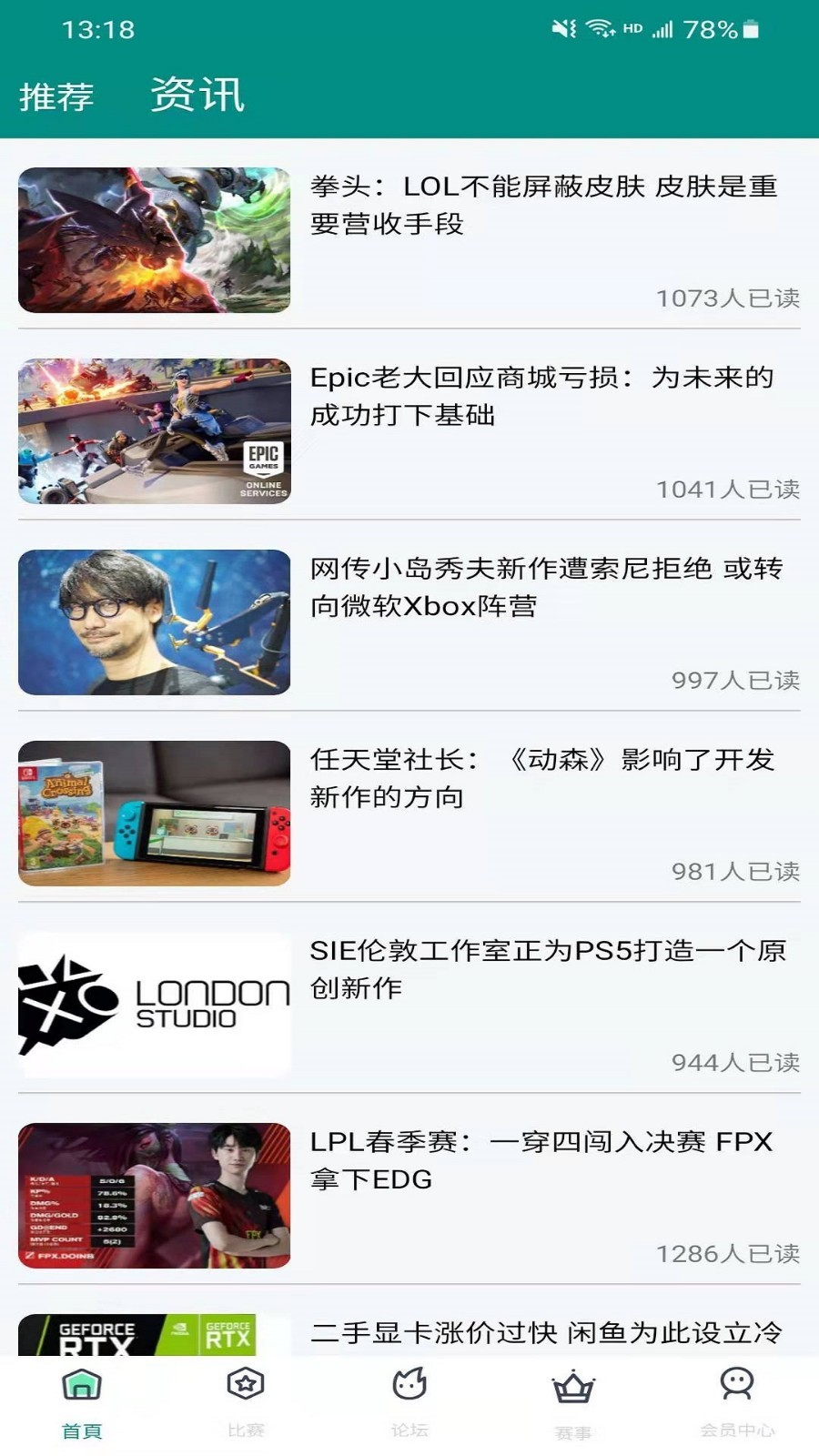
Task: Tap the London Studio logo thumbnail
Action: point(155,1006)
